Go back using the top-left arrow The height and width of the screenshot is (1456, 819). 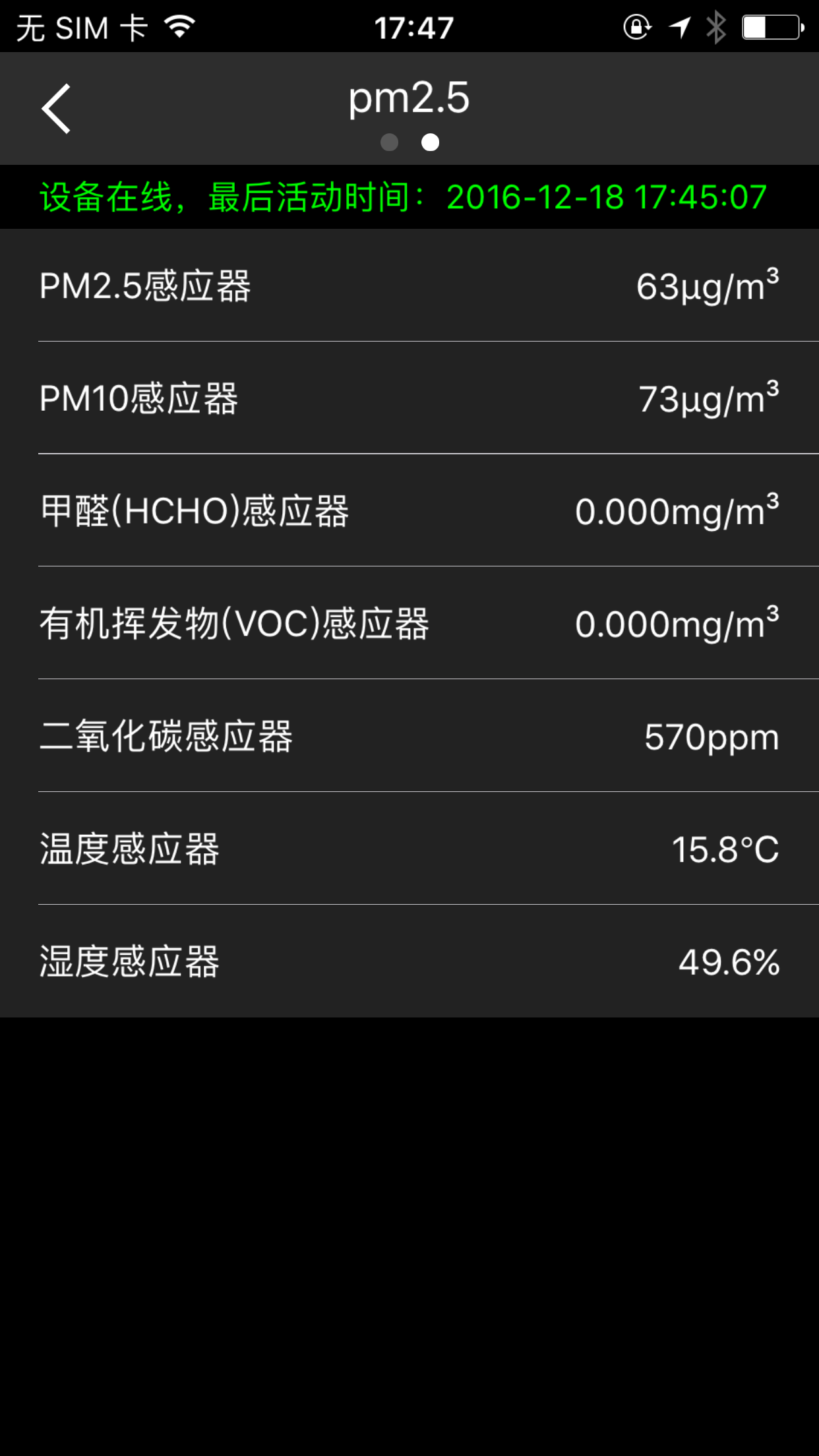click(56, 109)
